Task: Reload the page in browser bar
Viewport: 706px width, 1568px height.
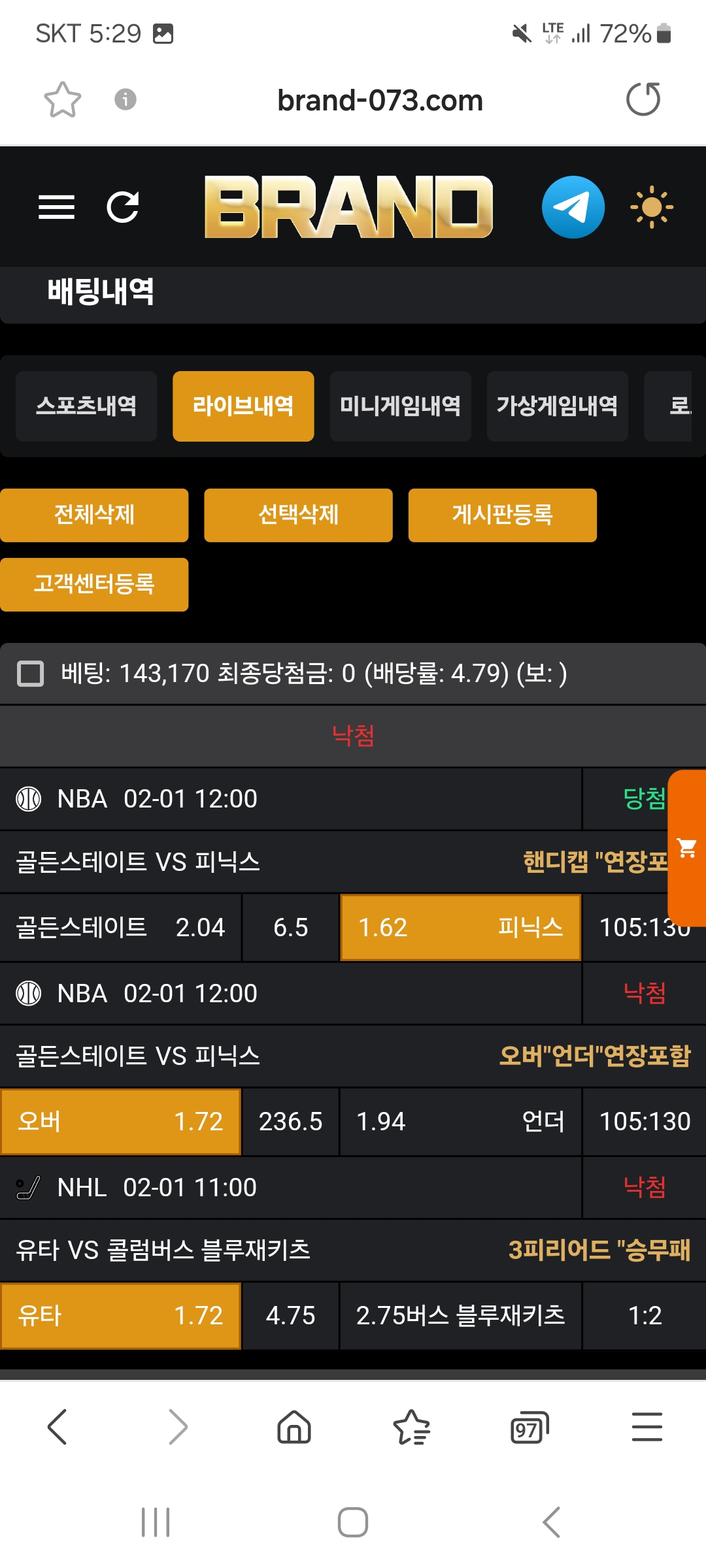Action: (643, 100)
